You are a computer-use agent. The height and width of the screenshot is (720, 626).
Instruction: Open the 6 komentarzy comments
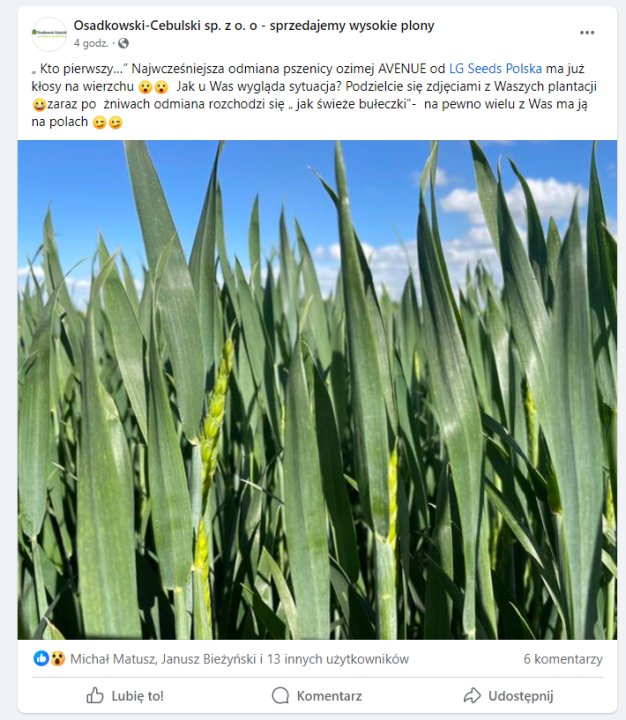[562, 659]
